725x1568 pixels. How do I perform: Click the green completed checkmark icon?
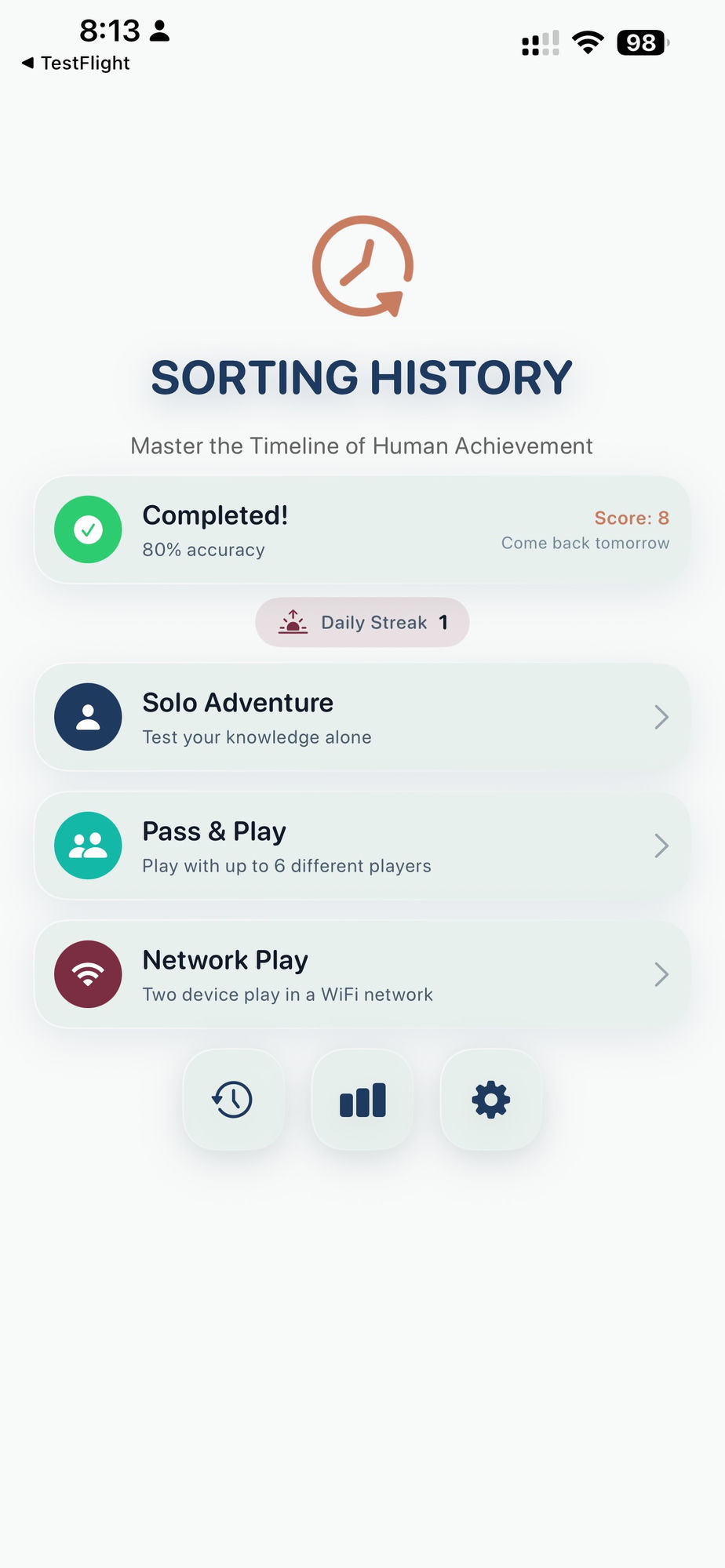point(88,529)
